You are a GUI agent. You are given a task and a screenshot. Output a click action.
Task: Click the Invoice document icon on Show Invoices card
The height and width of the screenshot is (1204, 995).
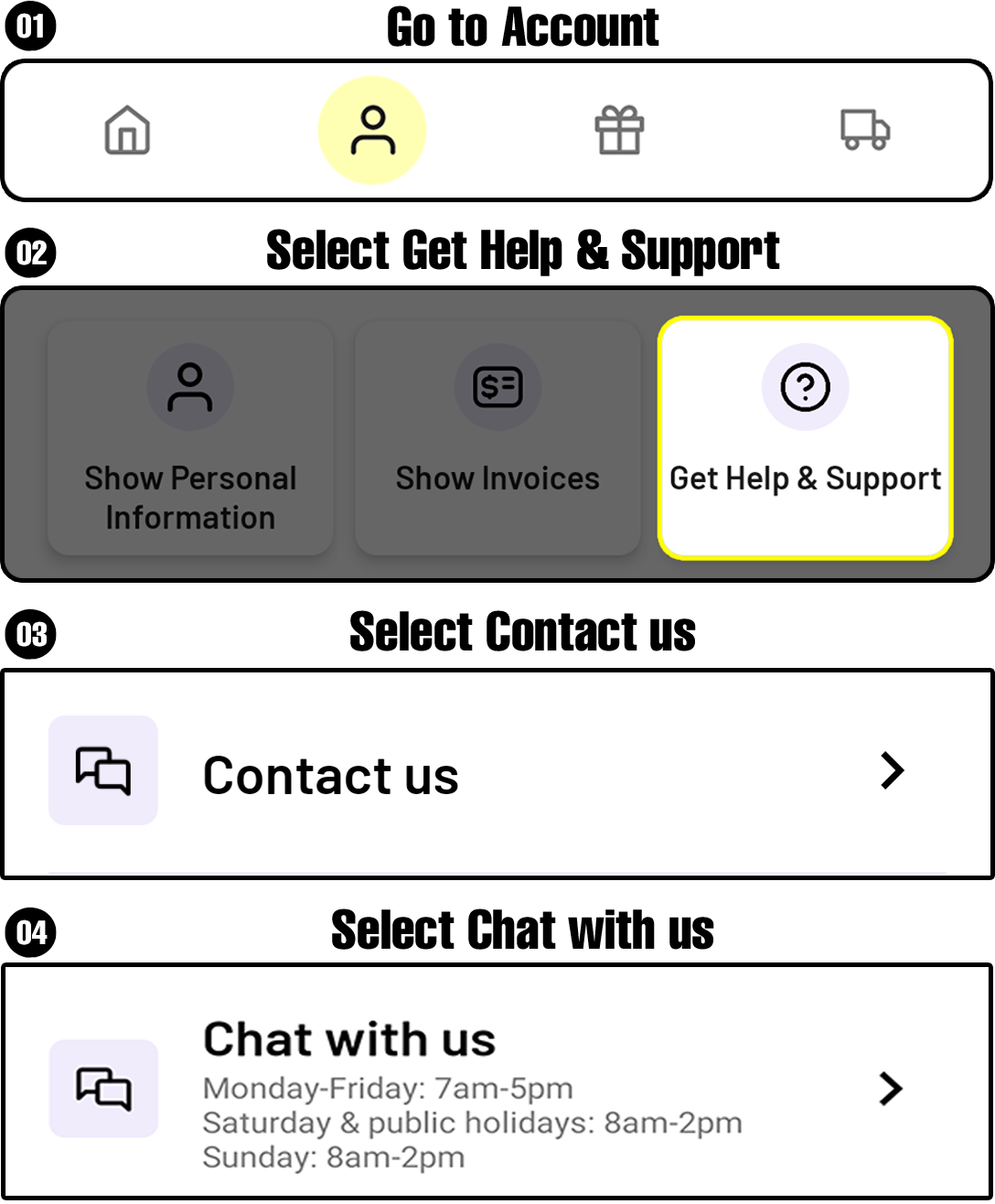(497, 386)
